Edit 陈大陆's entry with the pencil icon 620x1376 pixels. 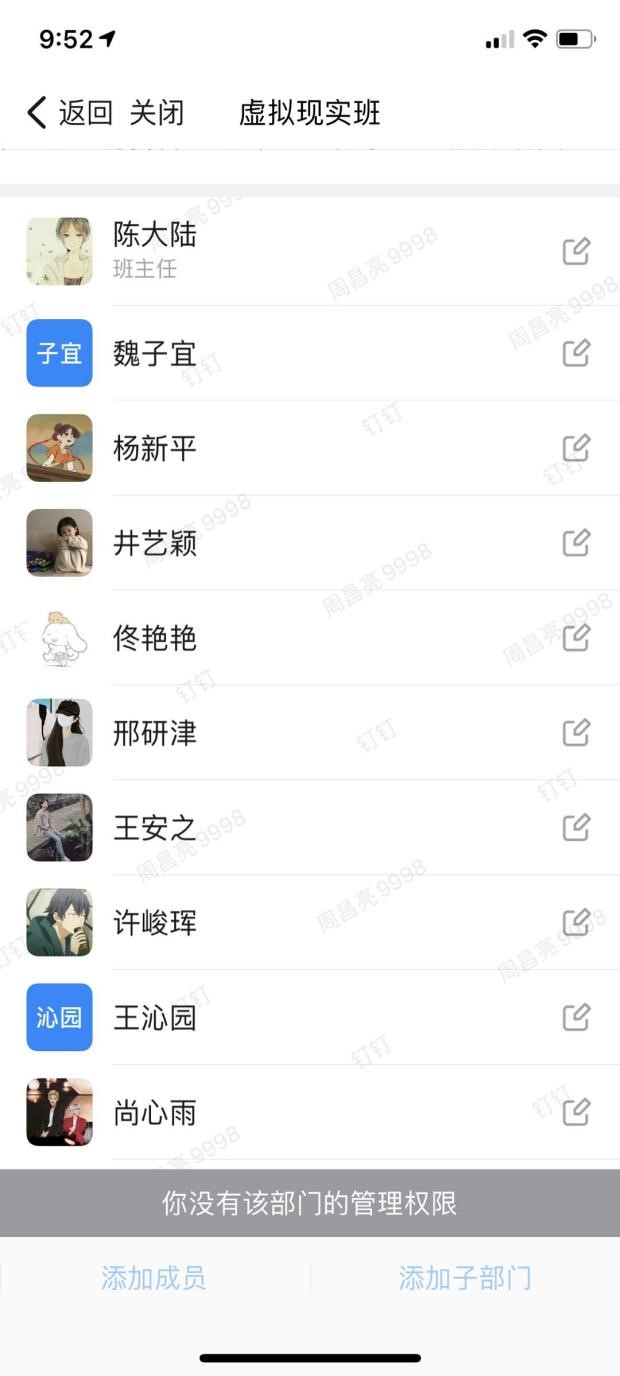click(576, 251)
